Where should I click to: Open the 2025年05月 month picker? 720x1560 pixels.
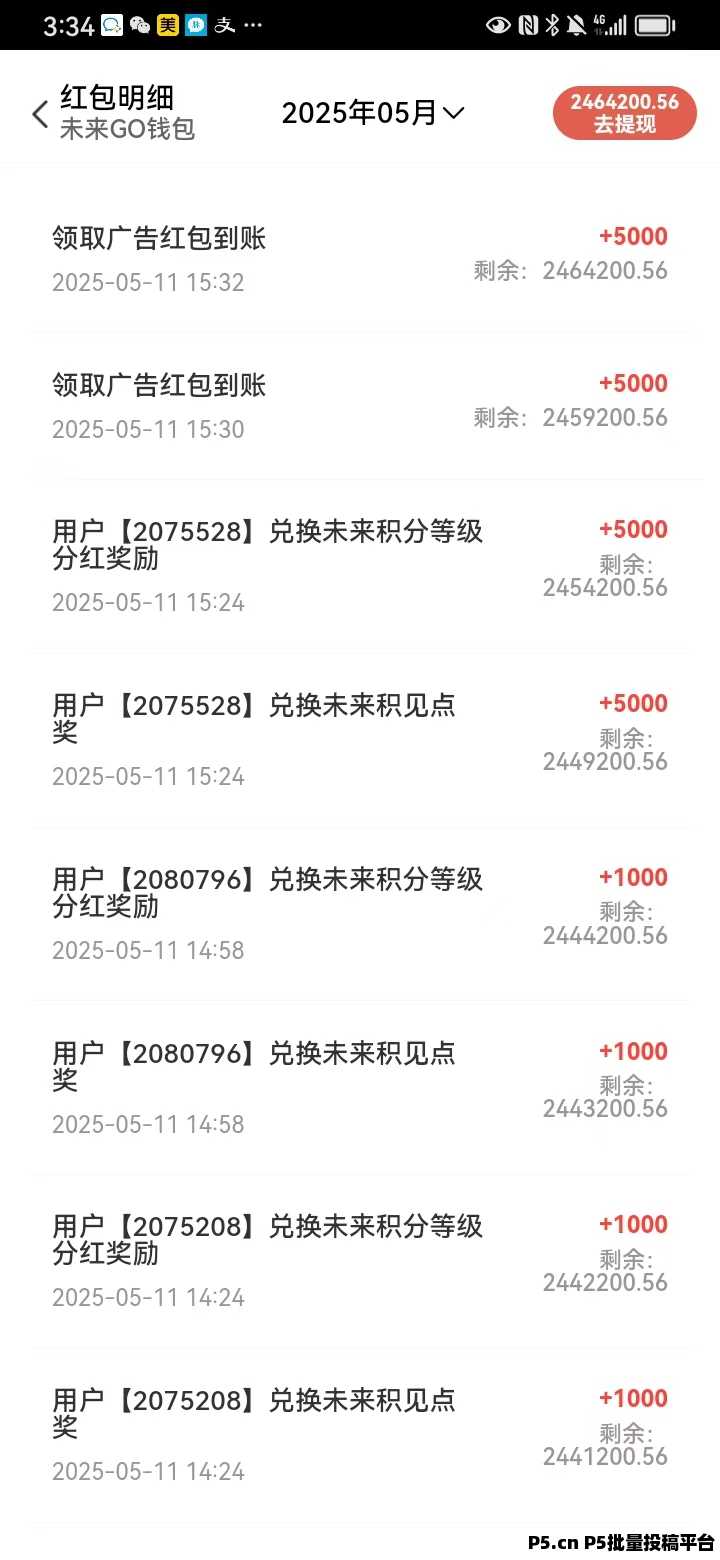[372, 114]
